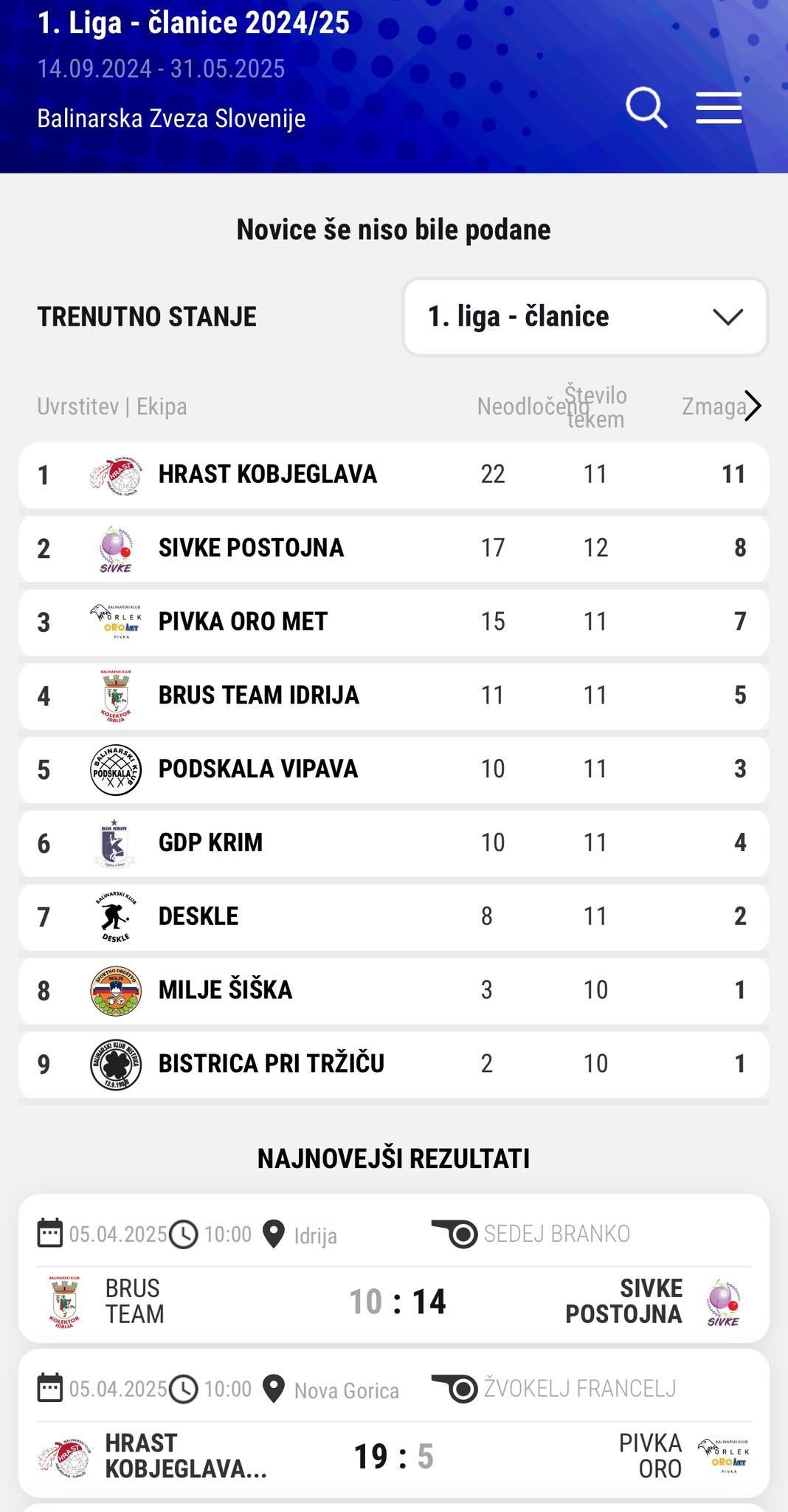Expand the 1. liga - članice dropdown
This screenshot has height=1512, width=788.
click(585, 317)
